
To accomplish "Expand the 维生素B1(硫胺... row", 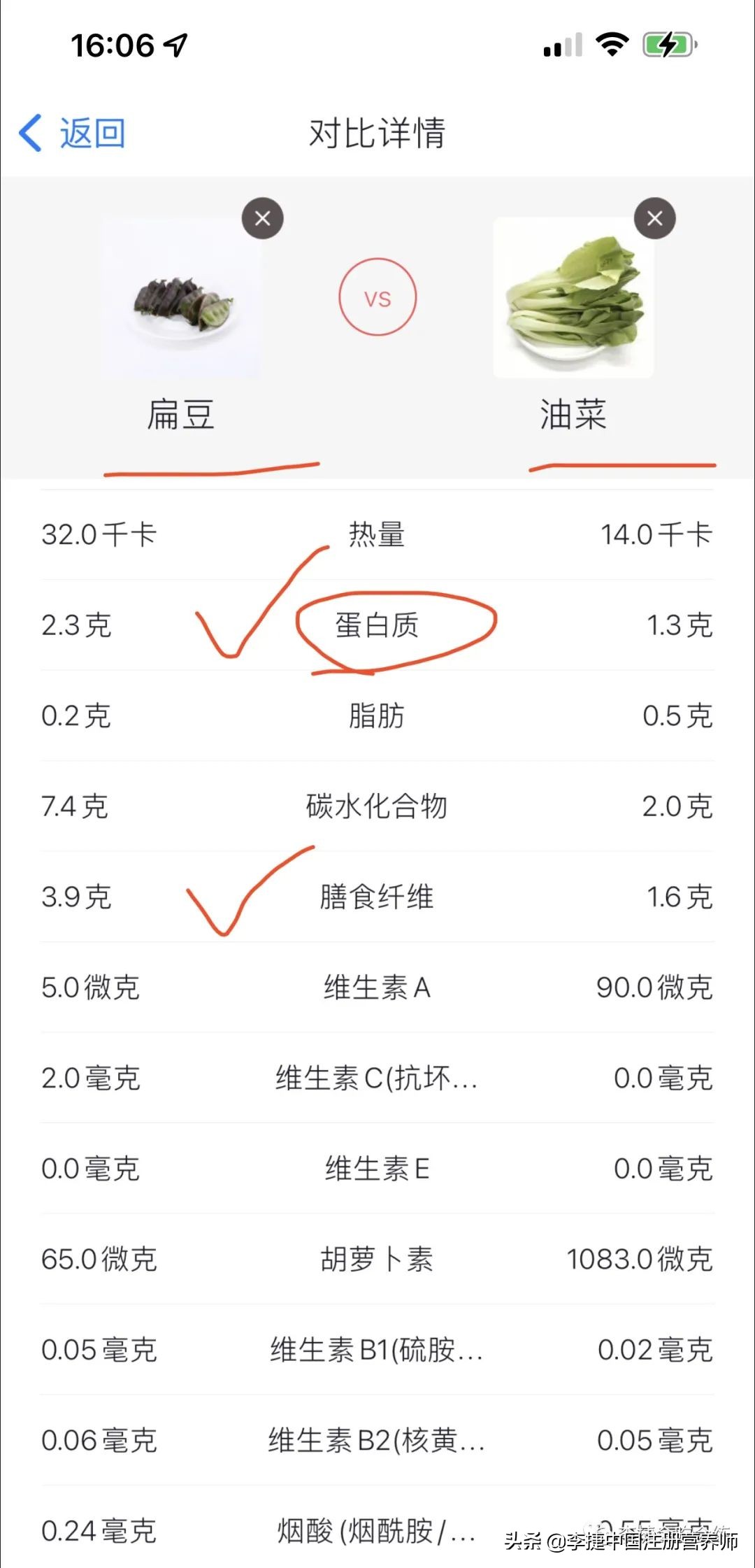I will [x=377, y=1351].
